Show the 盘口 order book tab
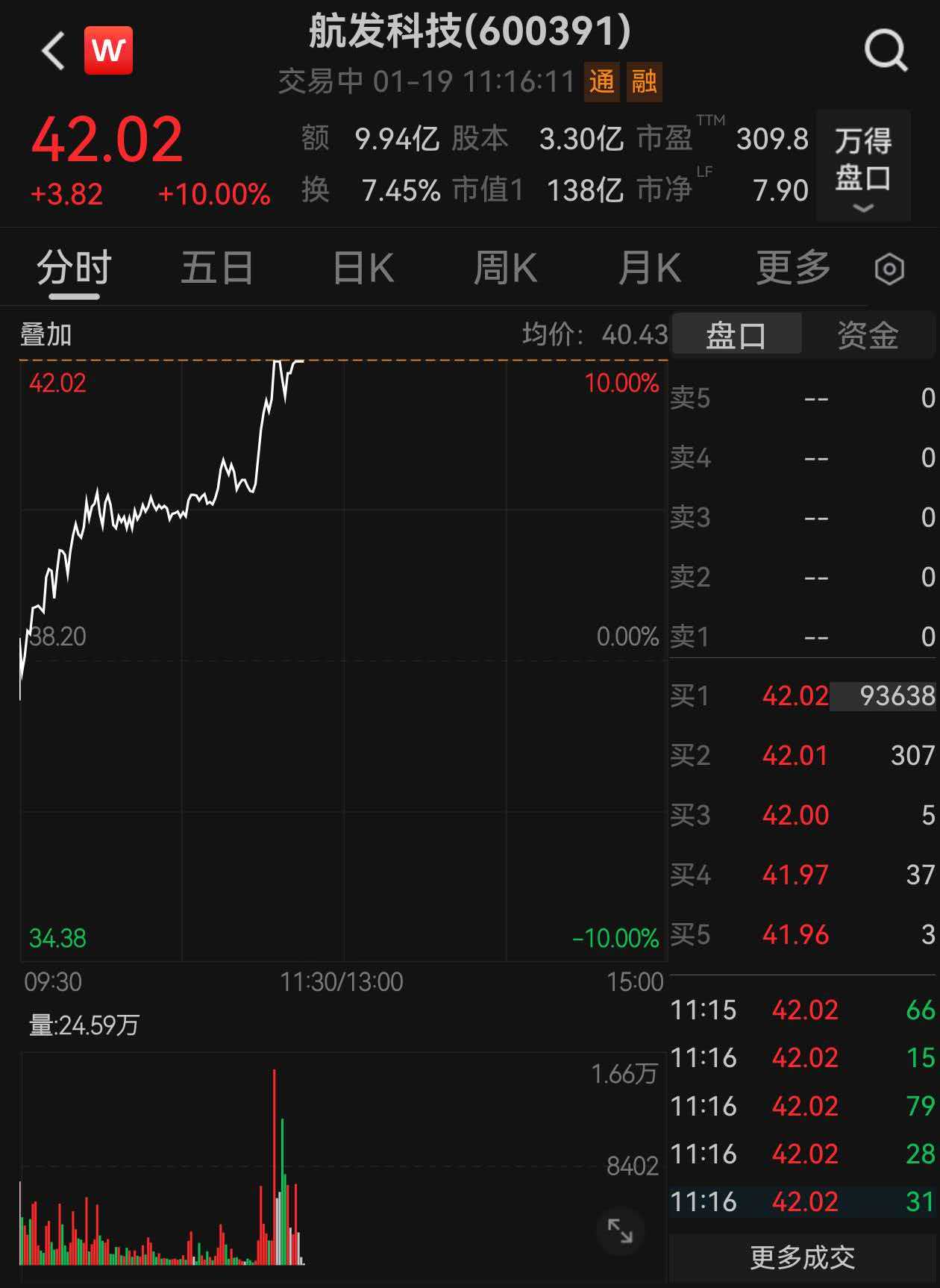Screen dimensions: 940x1288 point(736,335)
